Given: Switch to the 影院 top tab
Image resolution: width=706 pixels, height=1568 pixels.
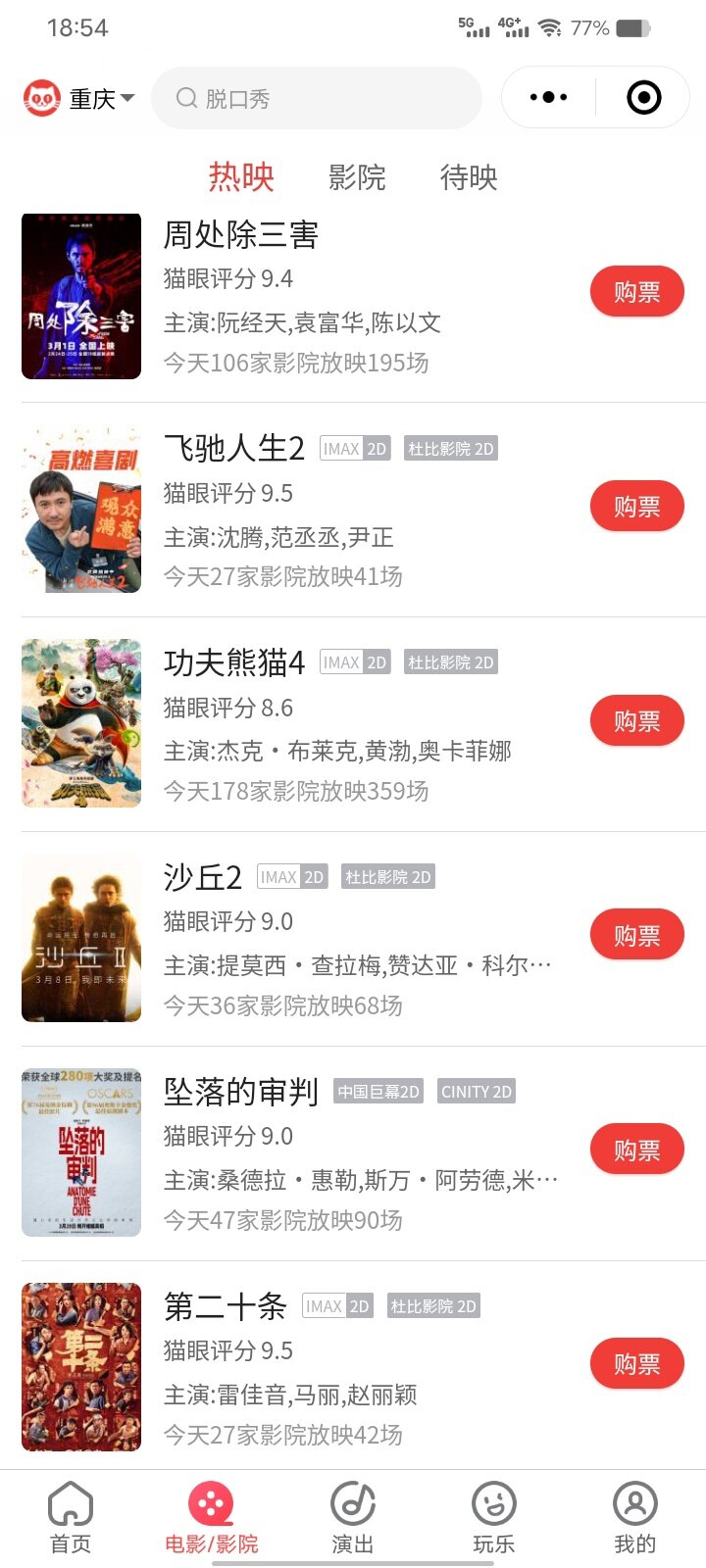Looking at the screenshot, I should (x=357, y=177).
